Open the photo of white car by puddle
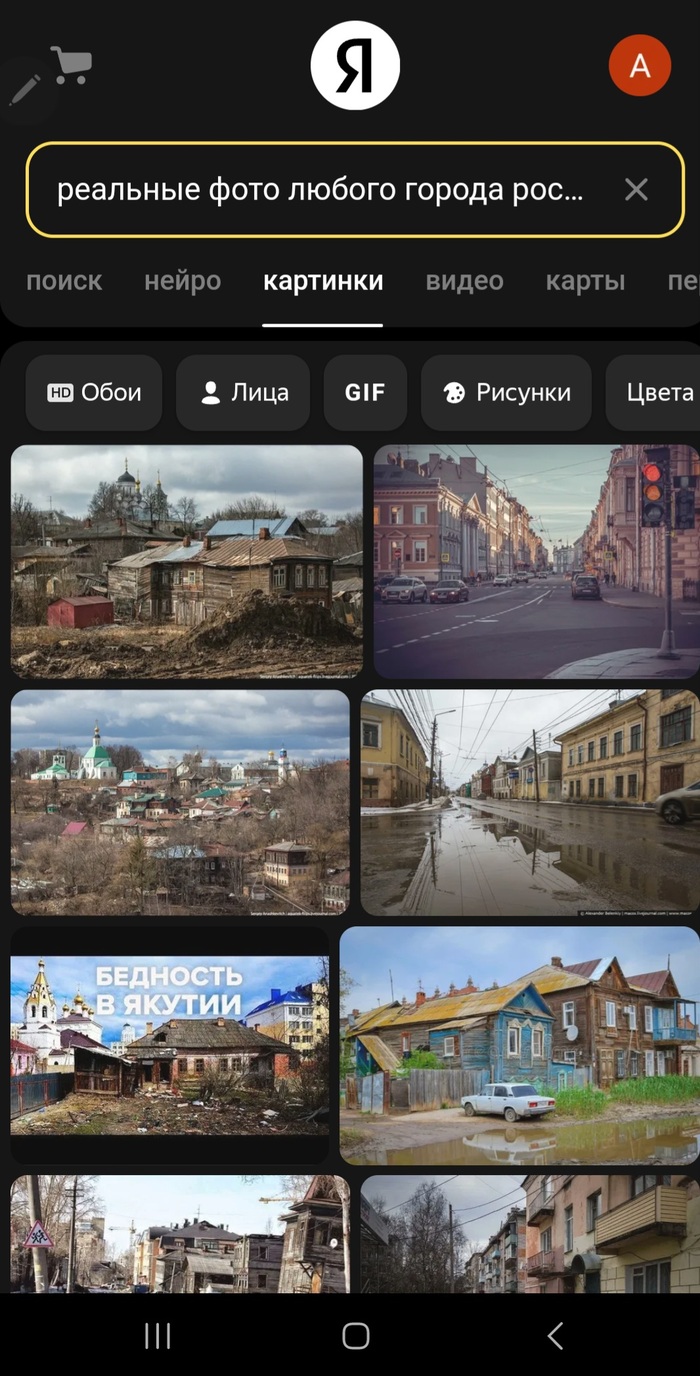700x1376 pixels. pyautogui.click(x=520, y=1045)
